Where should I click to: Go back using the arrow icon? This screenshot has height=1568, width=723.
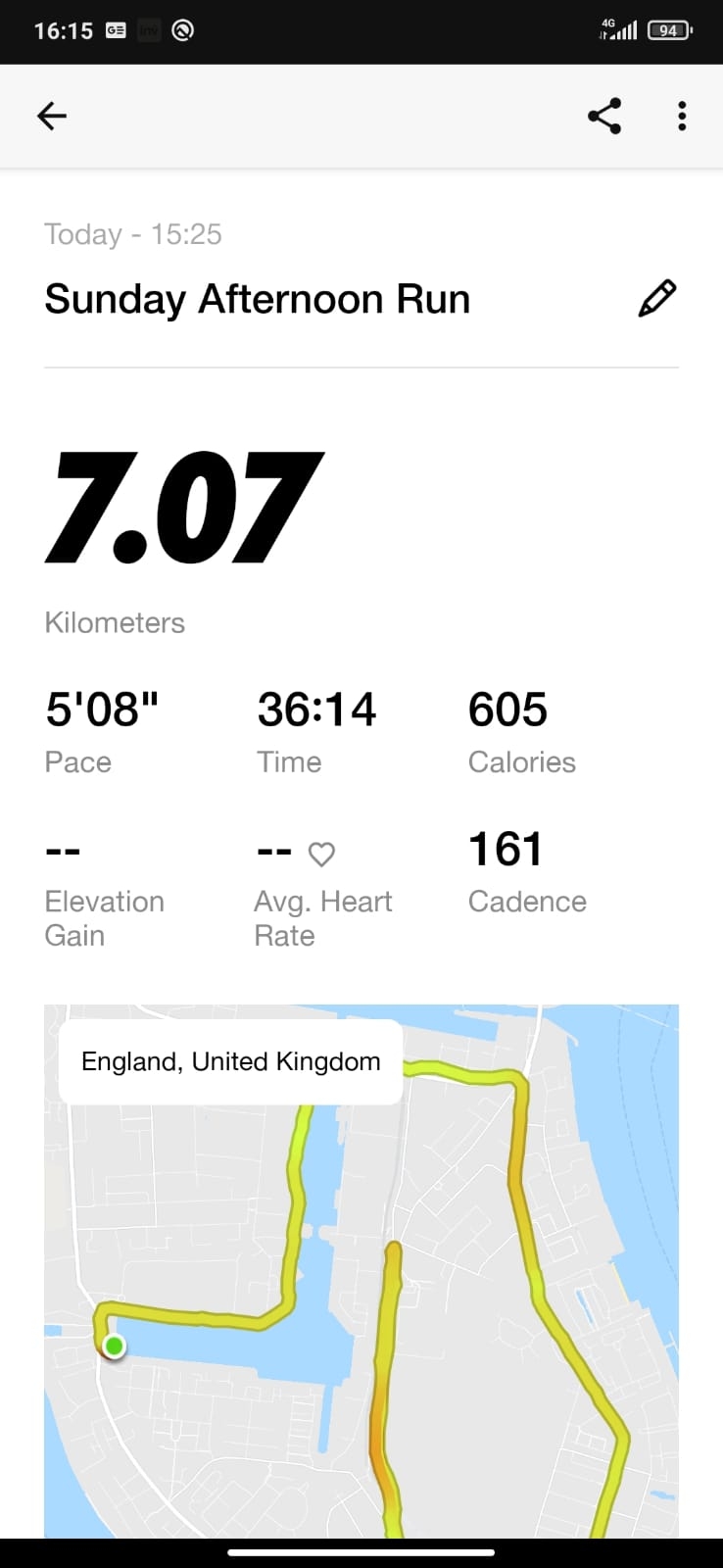52,117
